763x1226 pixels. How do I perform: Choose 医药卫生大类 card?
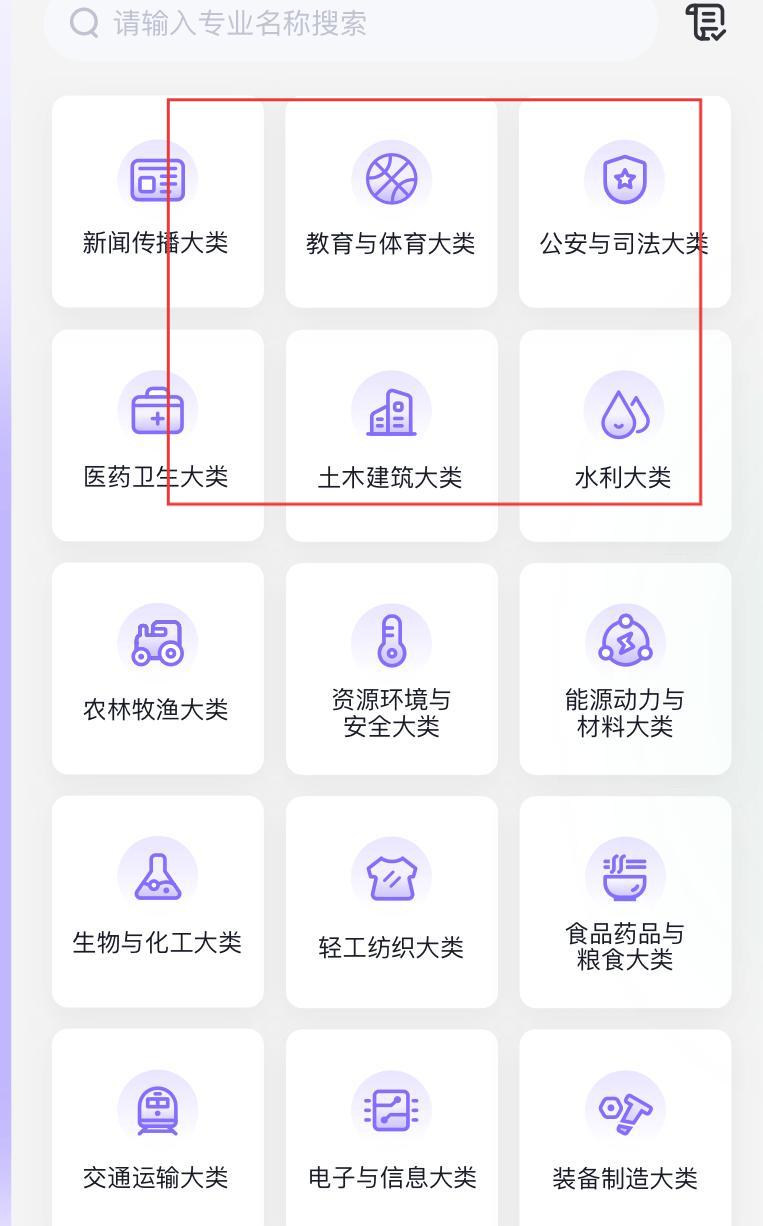tap(157, 435)
